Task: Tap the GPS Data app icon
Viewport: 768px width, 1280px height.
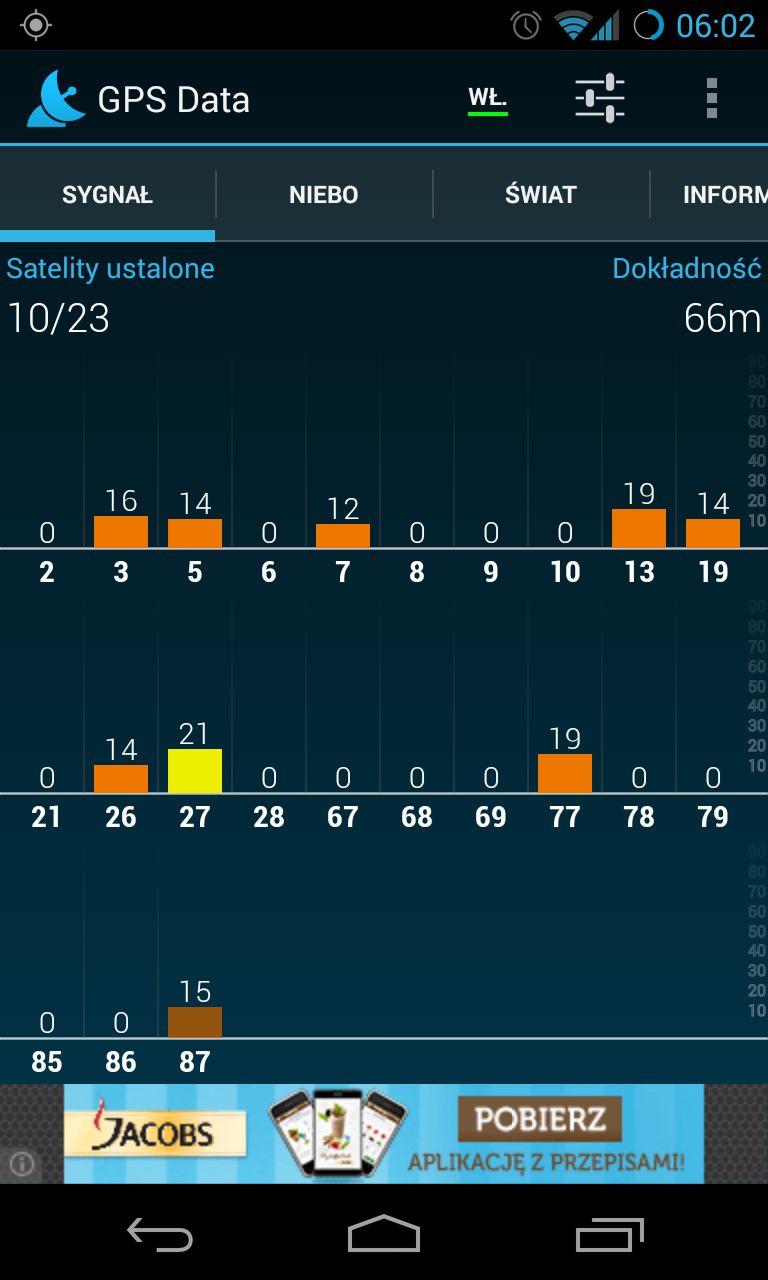Action: tap(56, 99)
